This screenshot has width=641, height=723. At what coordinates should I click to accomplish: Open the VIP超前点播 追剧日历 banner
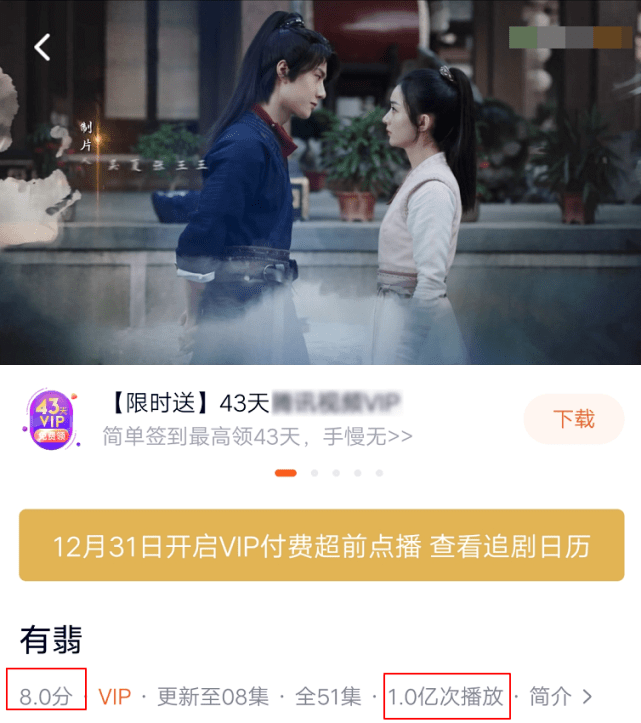pyautogui.click(x=321, y=546)
